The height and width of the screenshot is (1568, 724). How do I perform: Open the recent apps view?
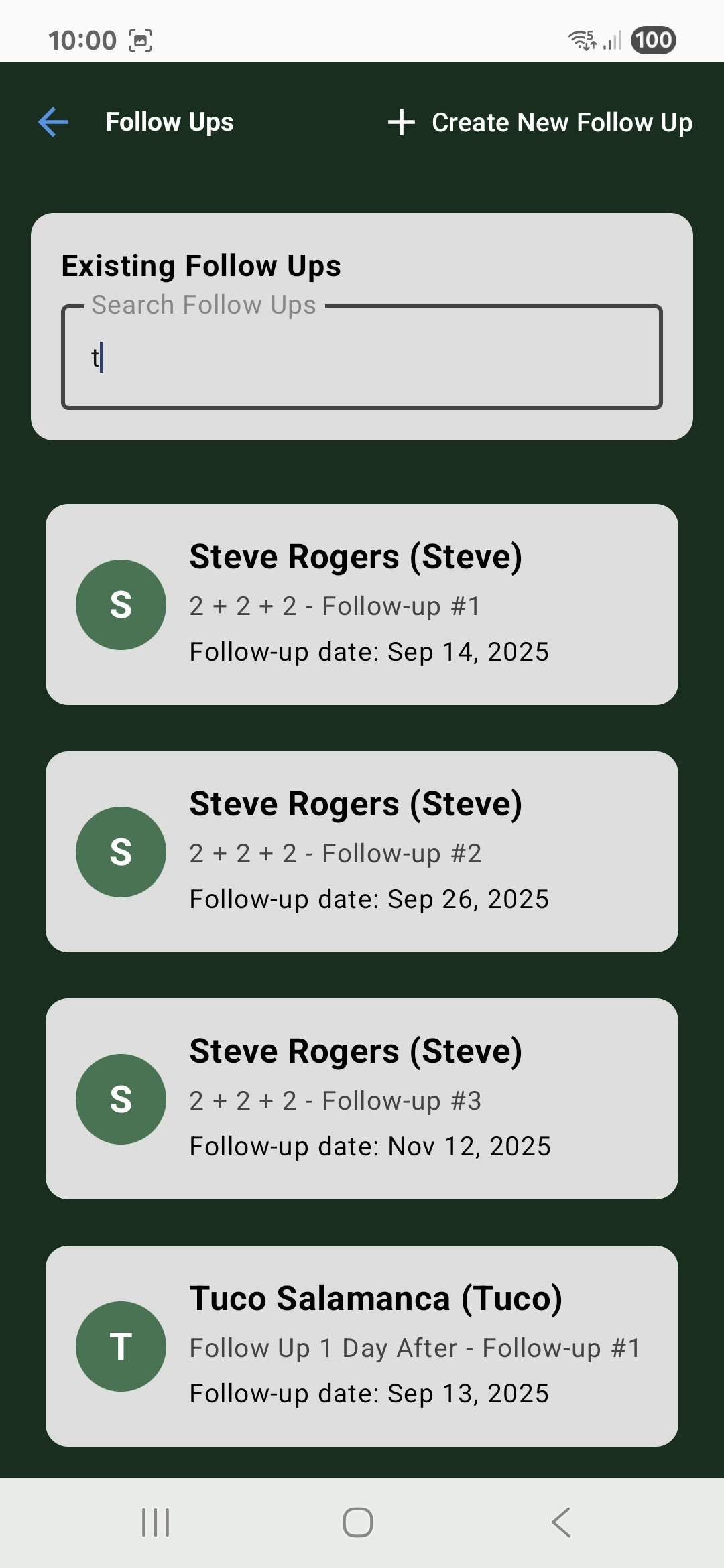[156, 1522]
